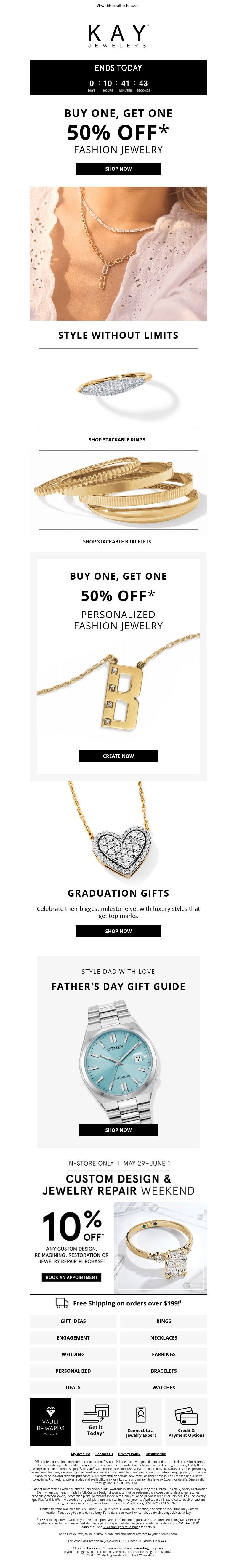Open the My Account footer link
Image resolution: width=237 pixels, height=1568 pixels.
[80, 1454]
